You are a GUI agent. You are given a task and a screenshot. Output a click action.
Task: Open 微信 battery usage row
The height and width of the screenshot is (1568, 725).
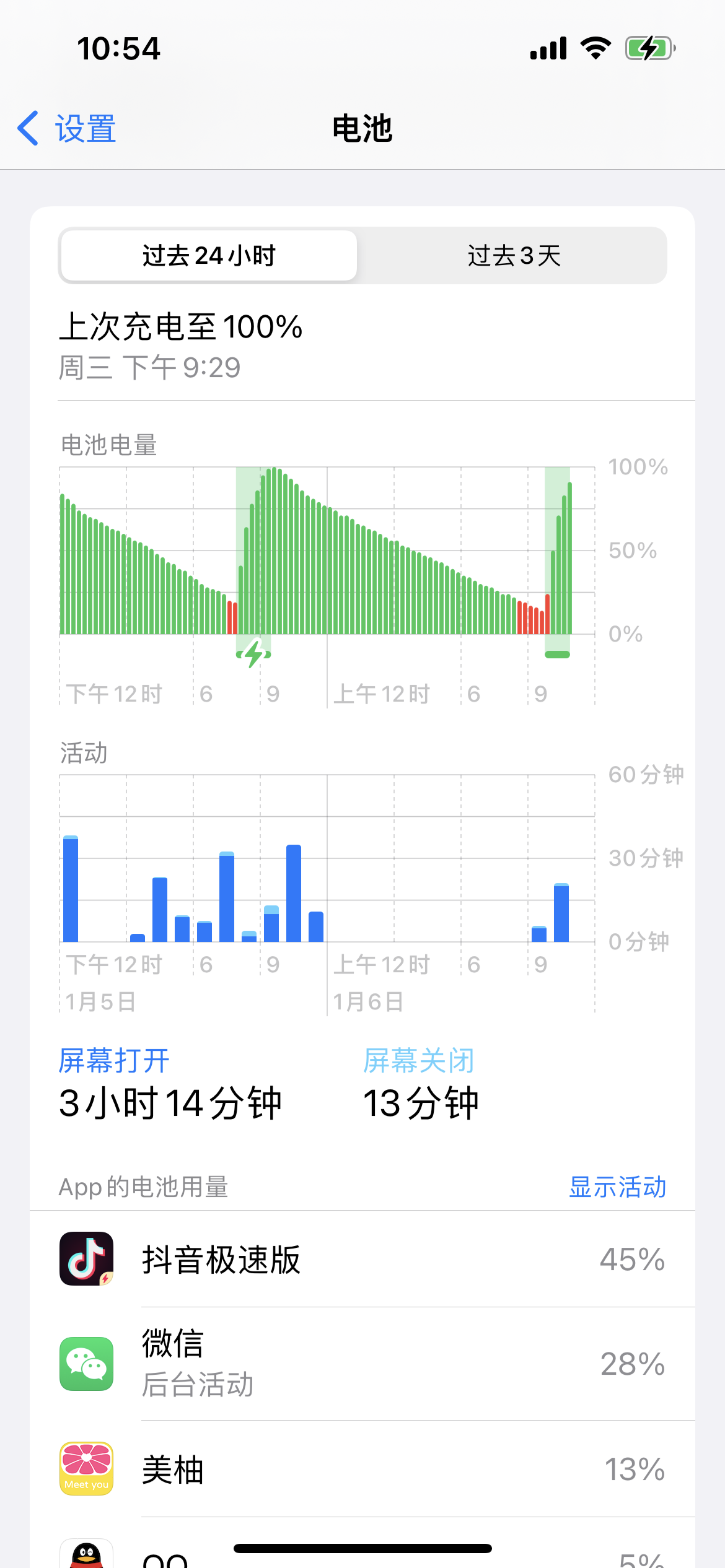[362, 1364]
